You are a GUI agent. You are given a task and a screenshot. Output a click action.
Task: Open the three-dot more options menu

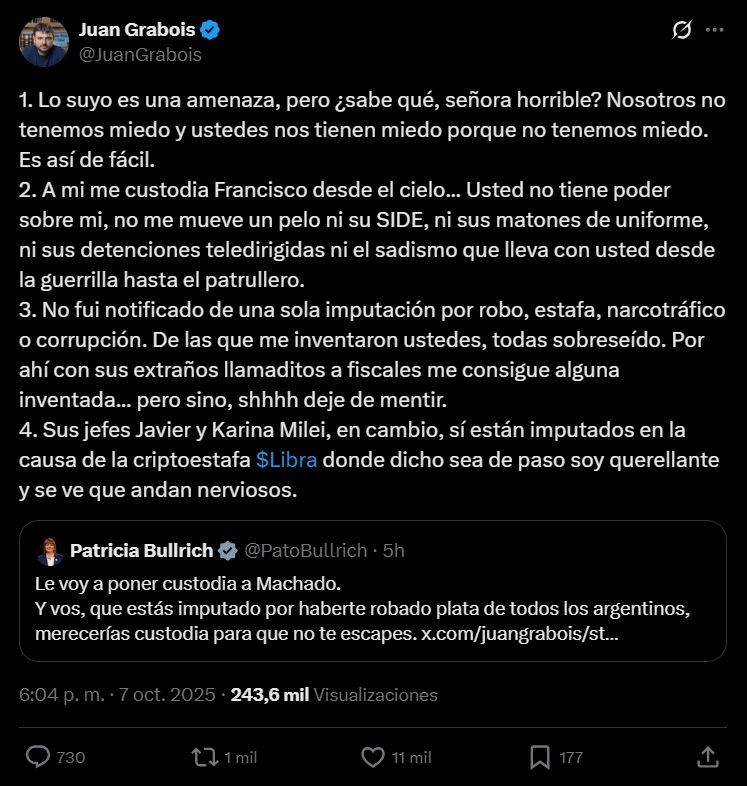(x=717, y=30)
